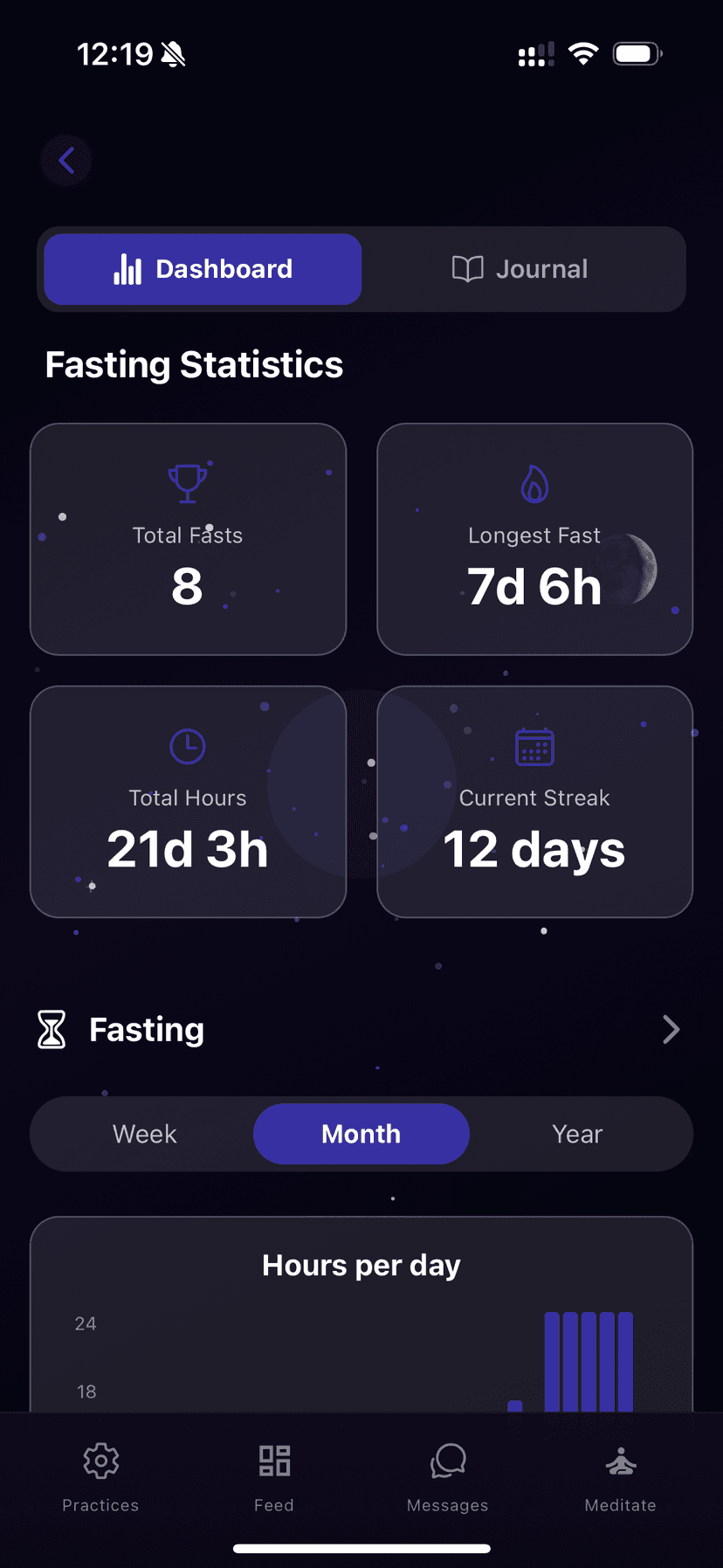Select the Dashboard tab
Image resolution: width=723 pixels, height=1568 pixels.
click(x=202, y=269)
